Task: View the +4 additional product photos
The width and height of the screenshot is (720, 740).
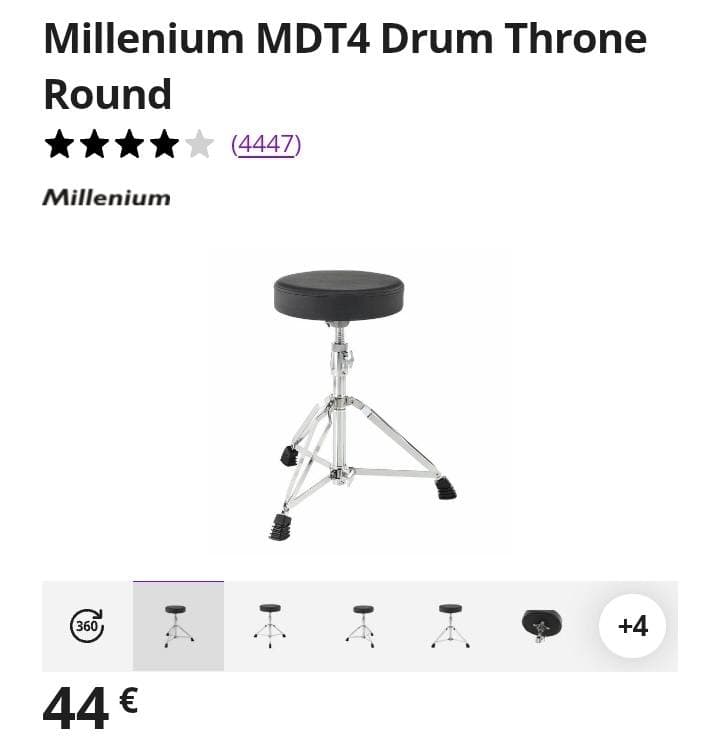Action: coord(632,626)
